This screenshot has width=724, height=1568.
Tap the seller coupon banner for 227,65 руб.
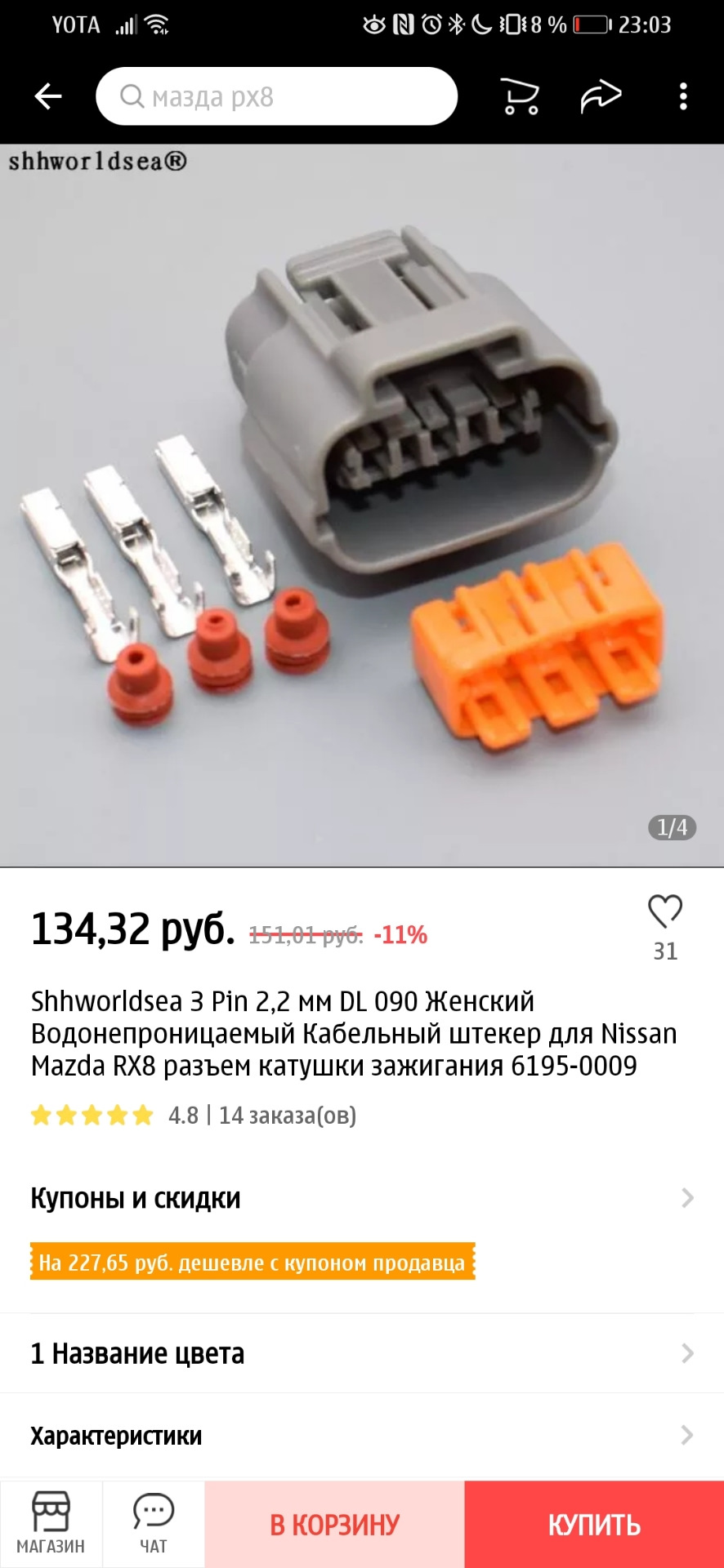[253, 1263]
